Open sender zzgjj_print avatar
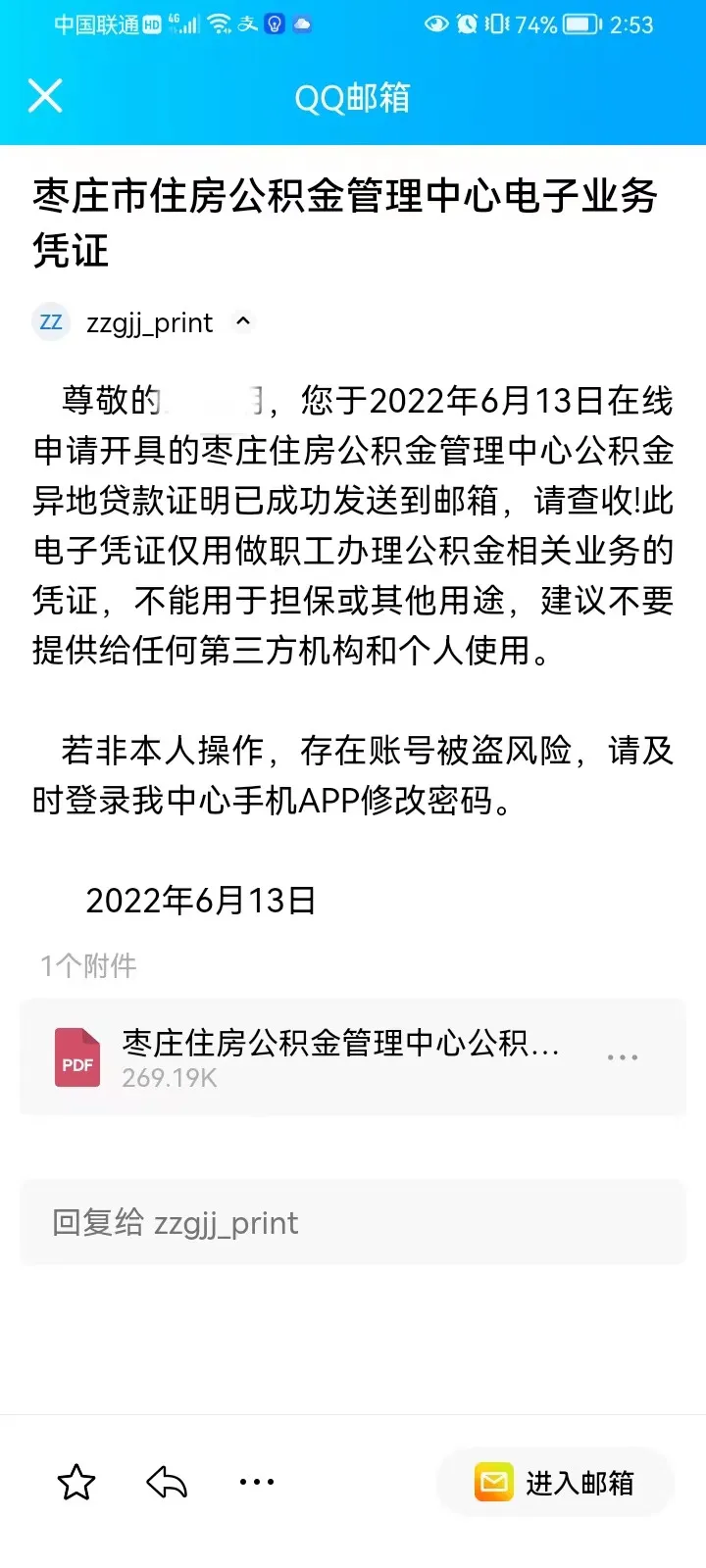The height and width of the screenshot is (1568, 706). pyautogui.click(x=51, y=321)
